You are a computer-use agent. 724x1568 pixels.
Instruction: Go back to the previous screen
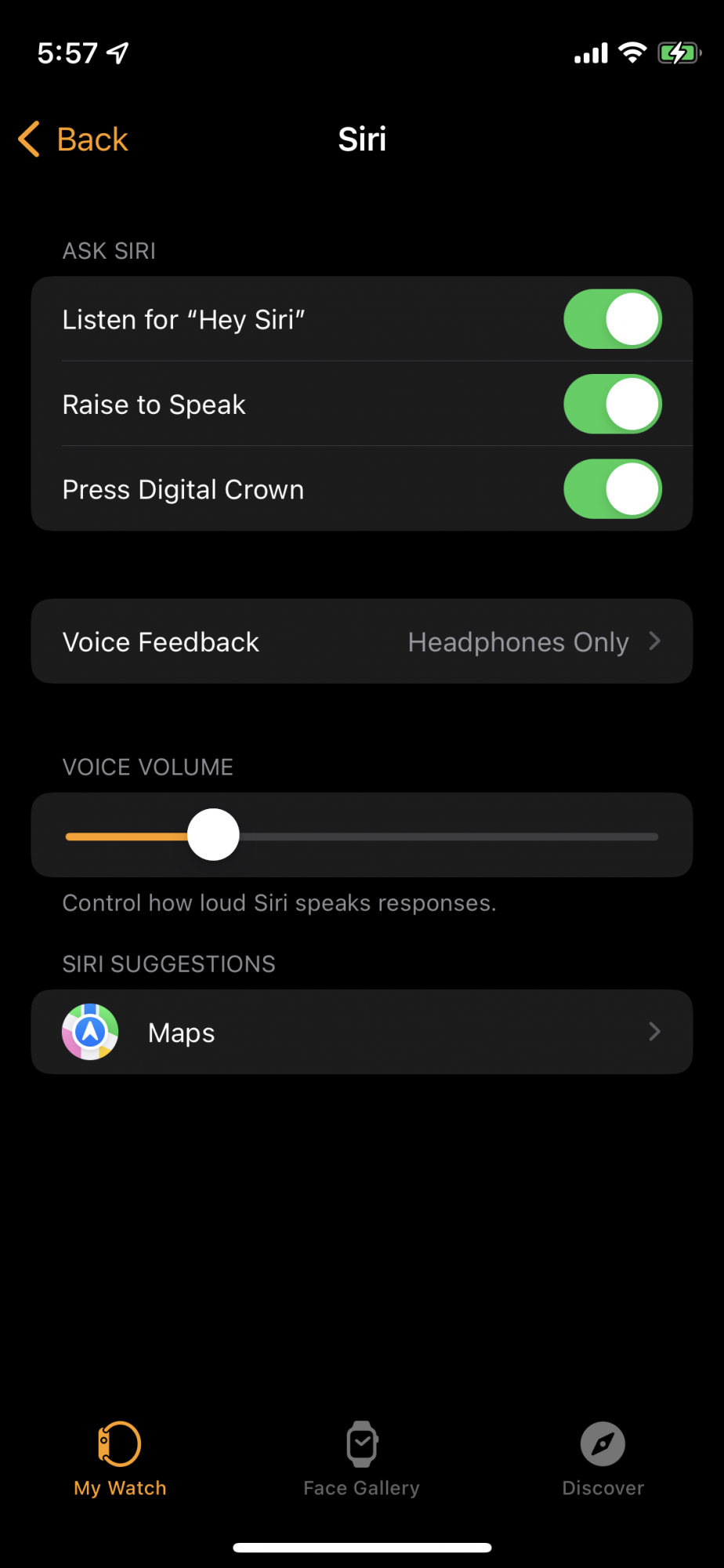74,140
